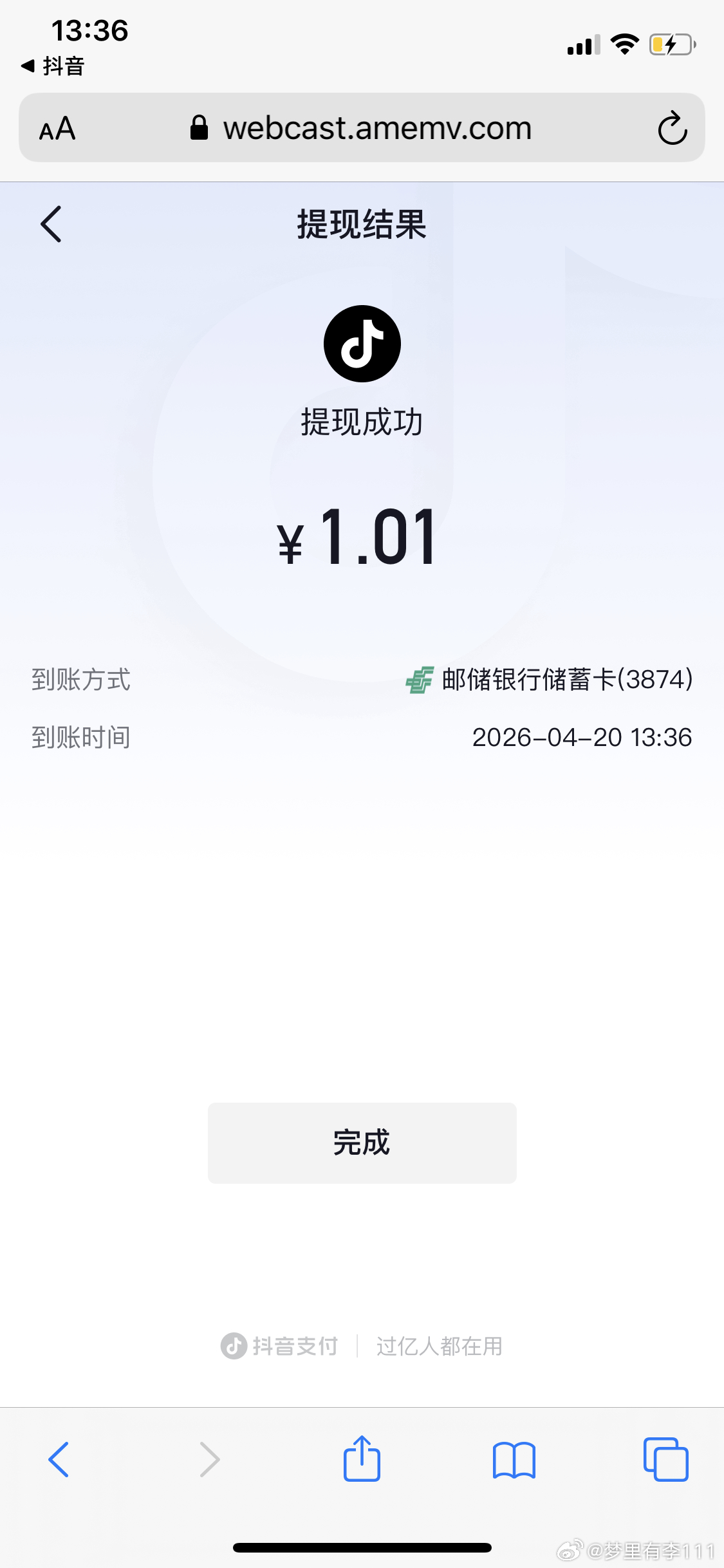Return to 抖音 app via status bar
Image resolution: width=724 pixels, height=1568 pixels.
click(53, 66)
